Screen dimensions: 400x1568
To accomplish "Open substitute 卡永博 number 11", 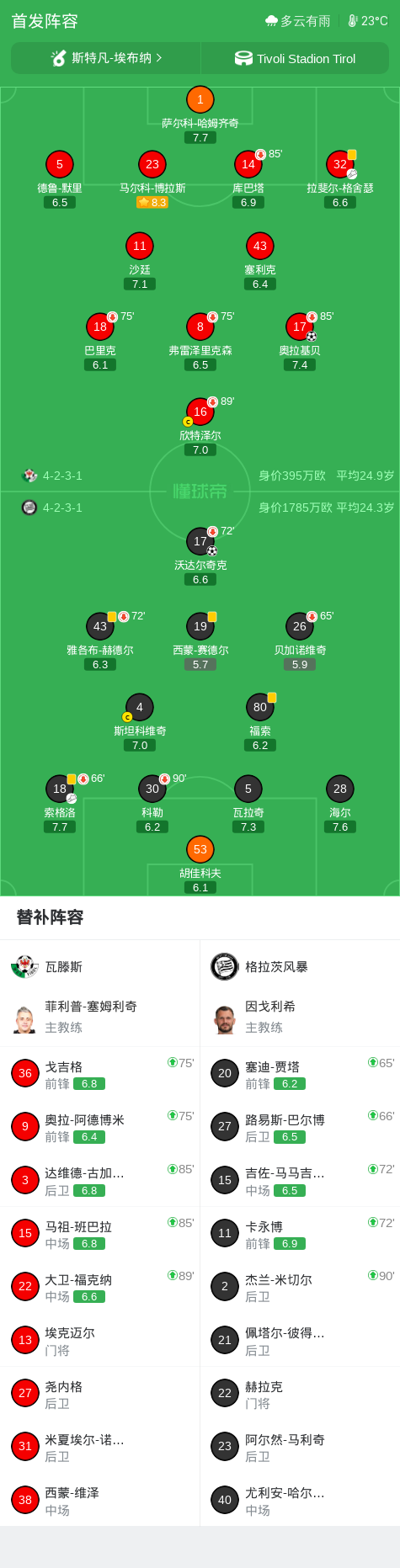I will point(300,1234).
